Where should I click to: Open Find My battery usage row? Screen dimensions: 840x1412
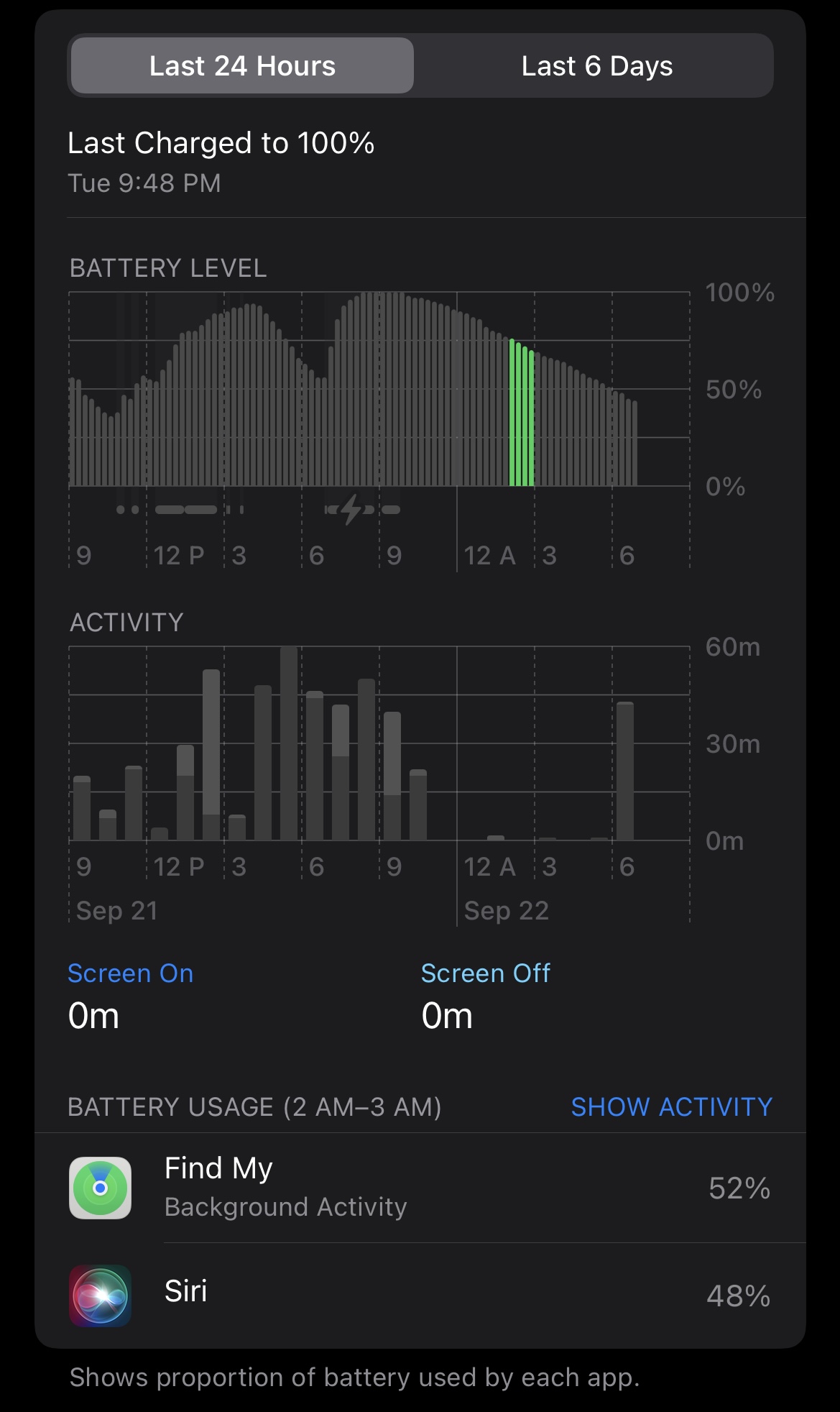coord(420,1188)
